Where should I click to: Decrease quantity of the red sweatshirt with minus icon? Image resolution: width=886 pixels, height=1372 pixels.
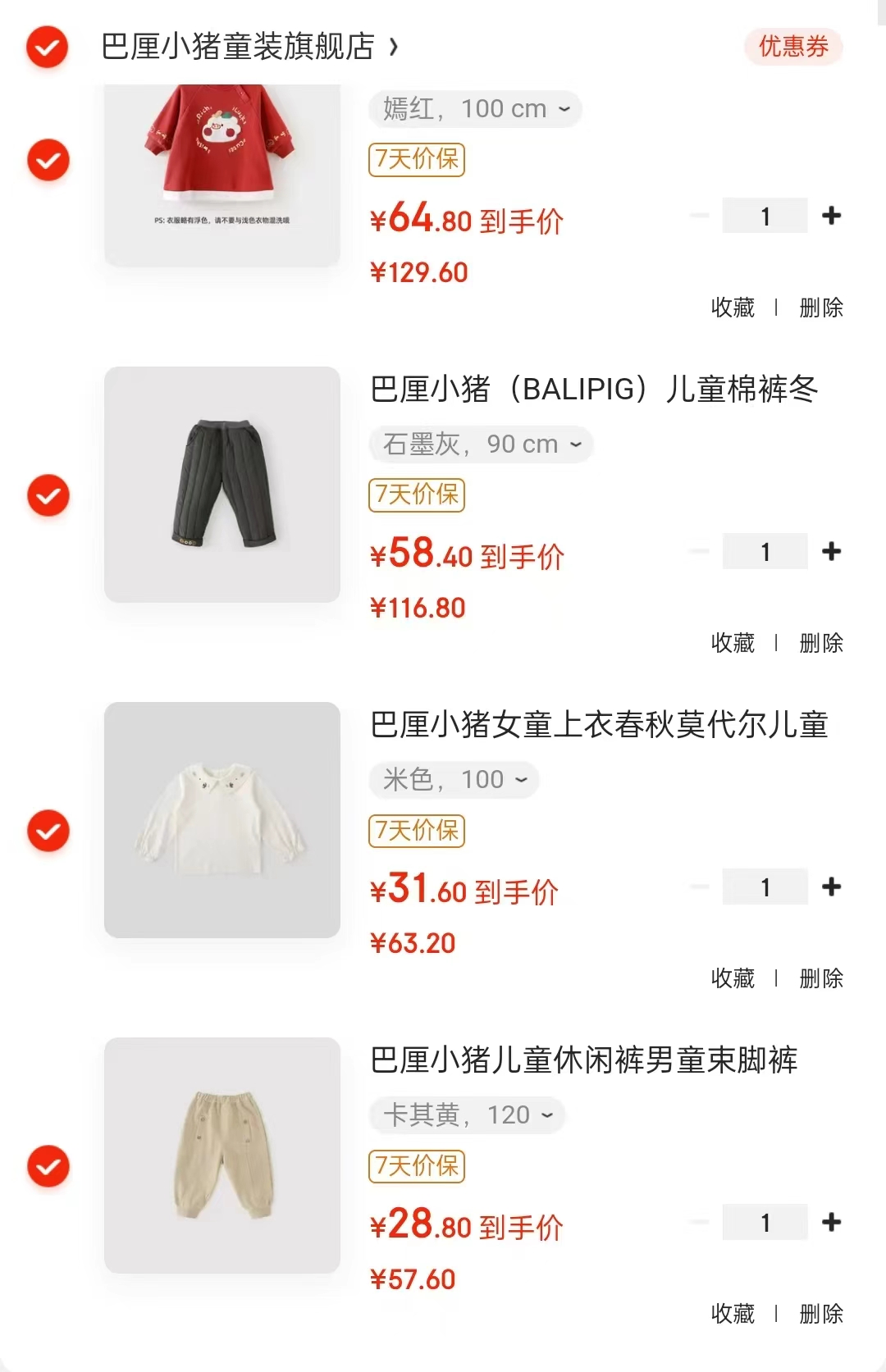click(700, 215)
